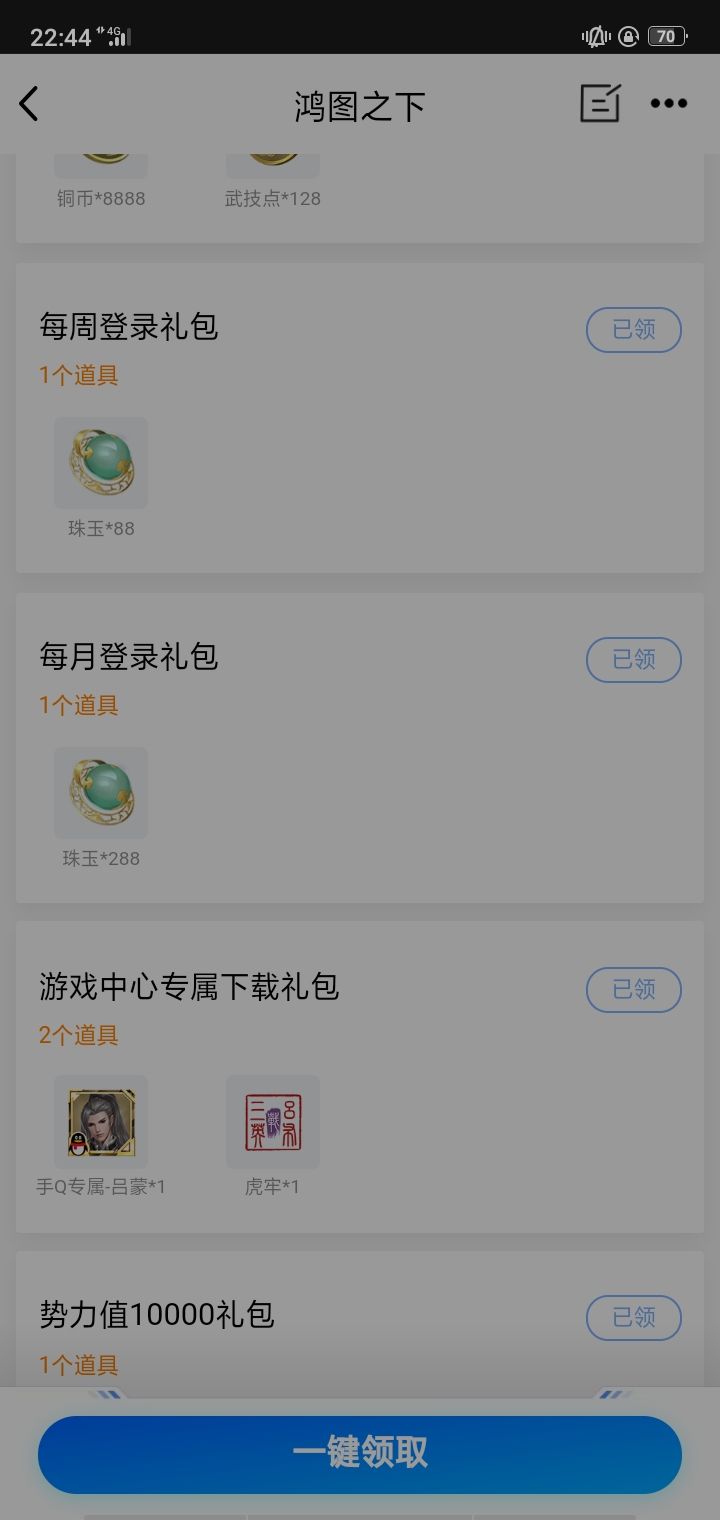Tap the 珠玉*288 jade item icon

[x=100, y=792]
